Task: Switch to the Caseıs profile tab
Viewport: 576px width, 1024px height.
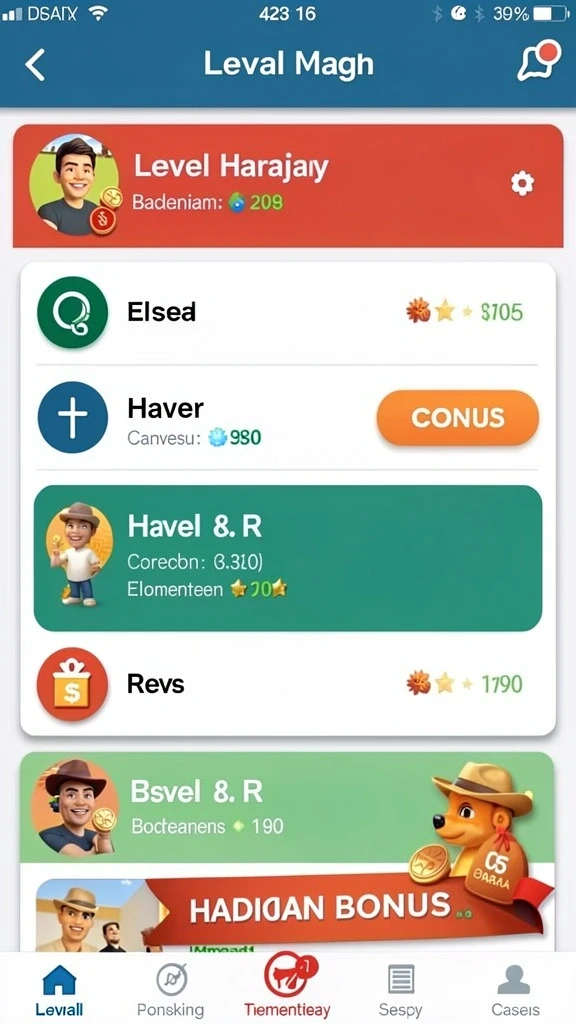Action: click(x=515, y=989)
